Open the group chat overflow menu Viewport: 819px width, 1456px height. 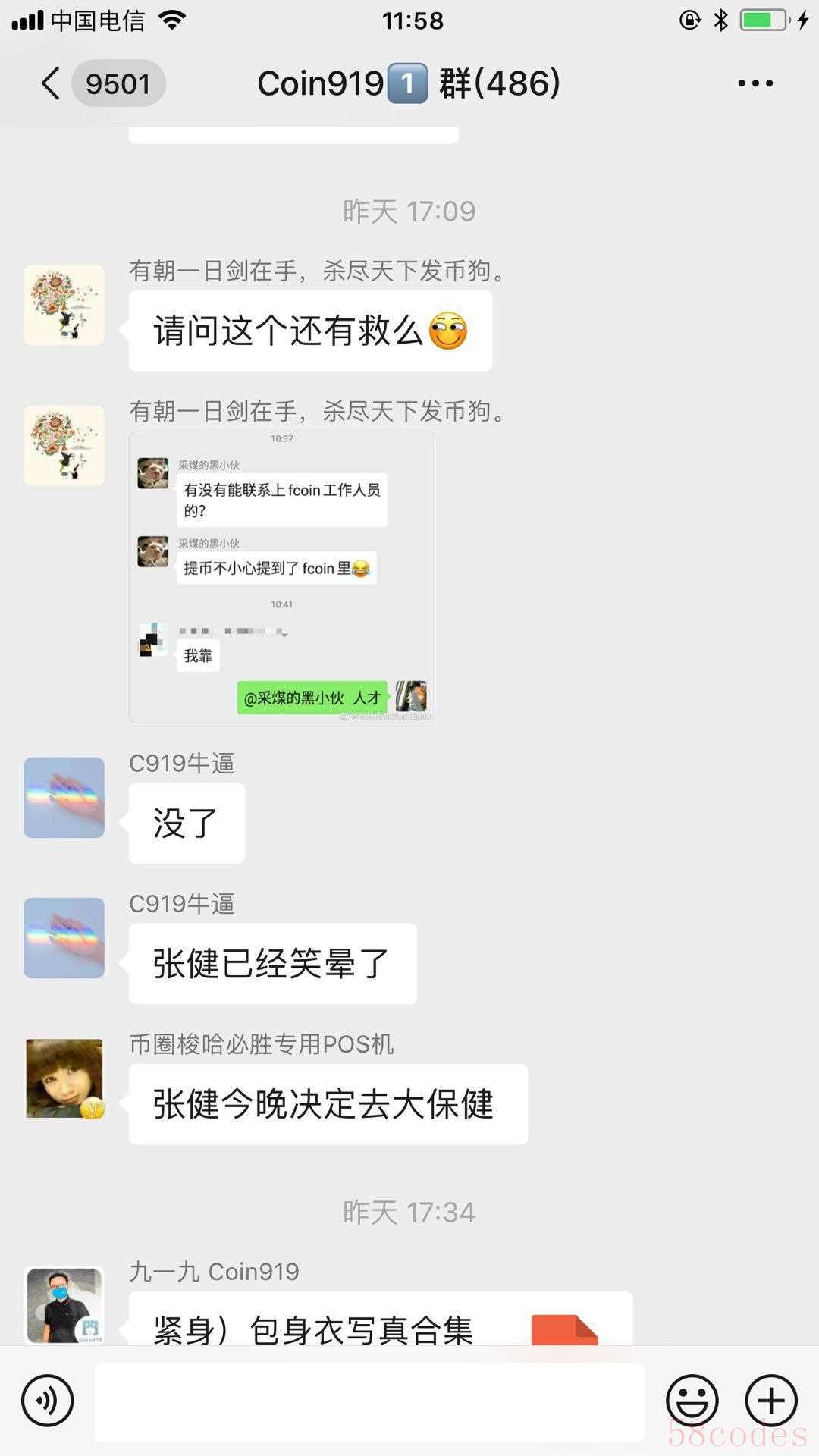[x=755, y=83]
